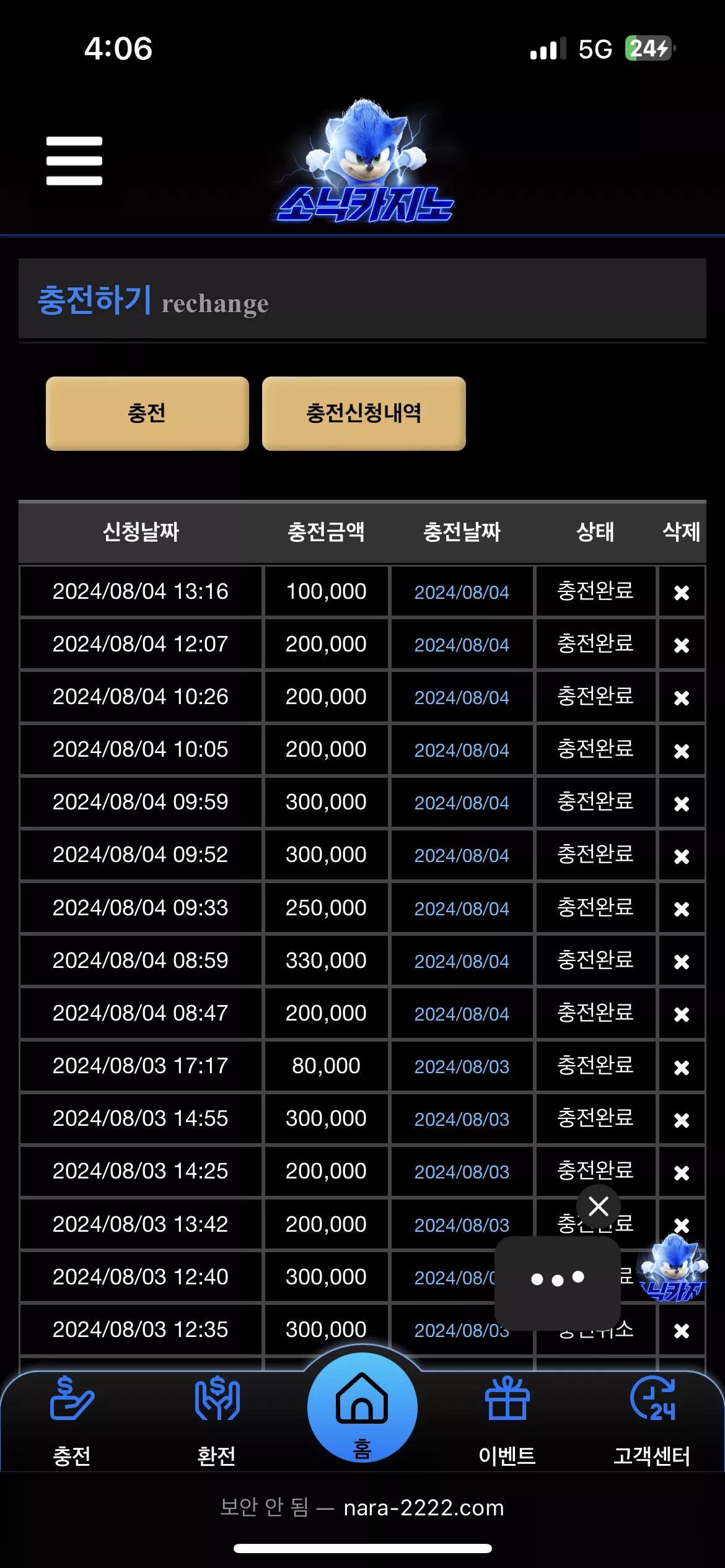Open the hamburger menu

point(74,161)
